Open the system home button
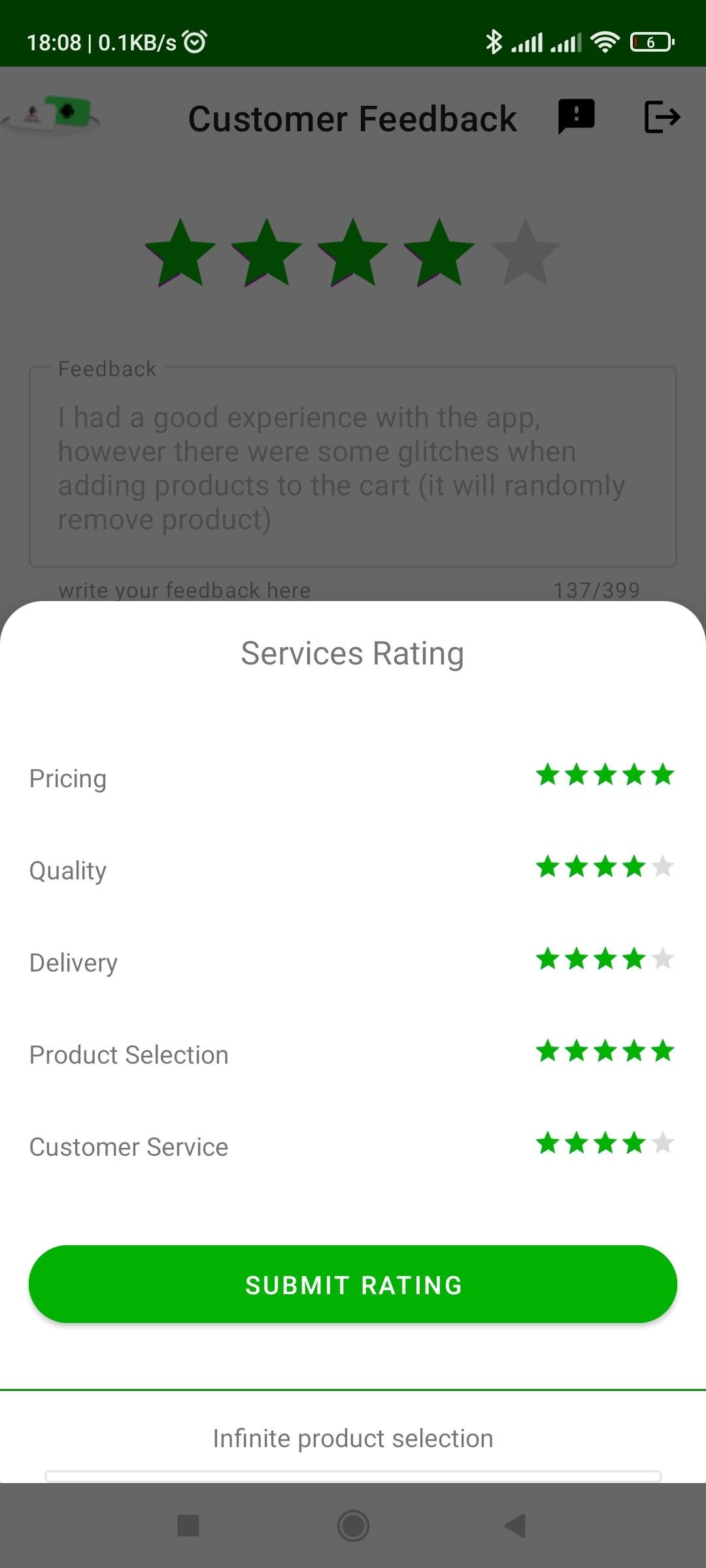The image size is (706, 1568). 353,1526
